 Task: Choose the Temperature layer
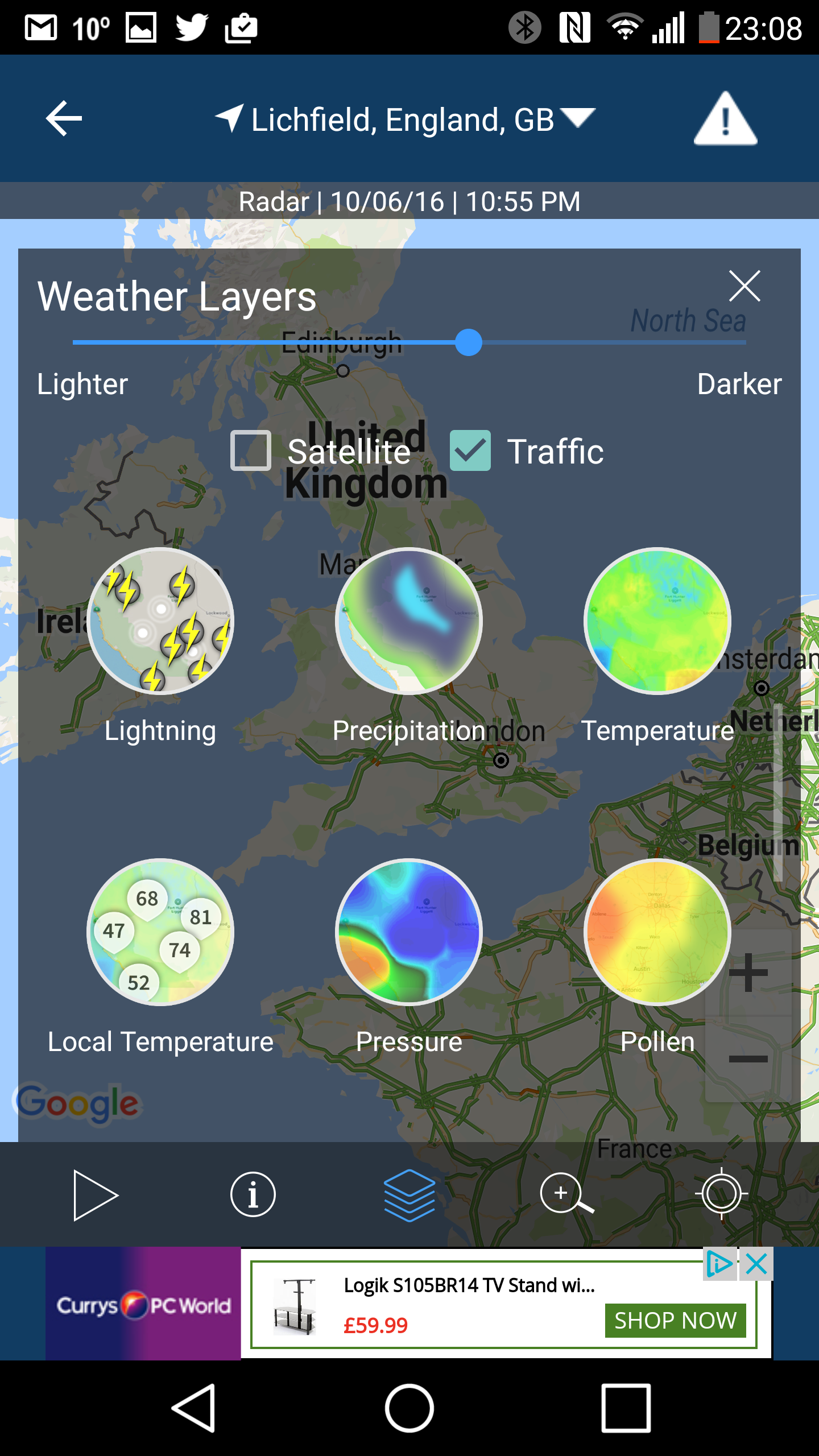pyautogui.click(x=657, y=621)
